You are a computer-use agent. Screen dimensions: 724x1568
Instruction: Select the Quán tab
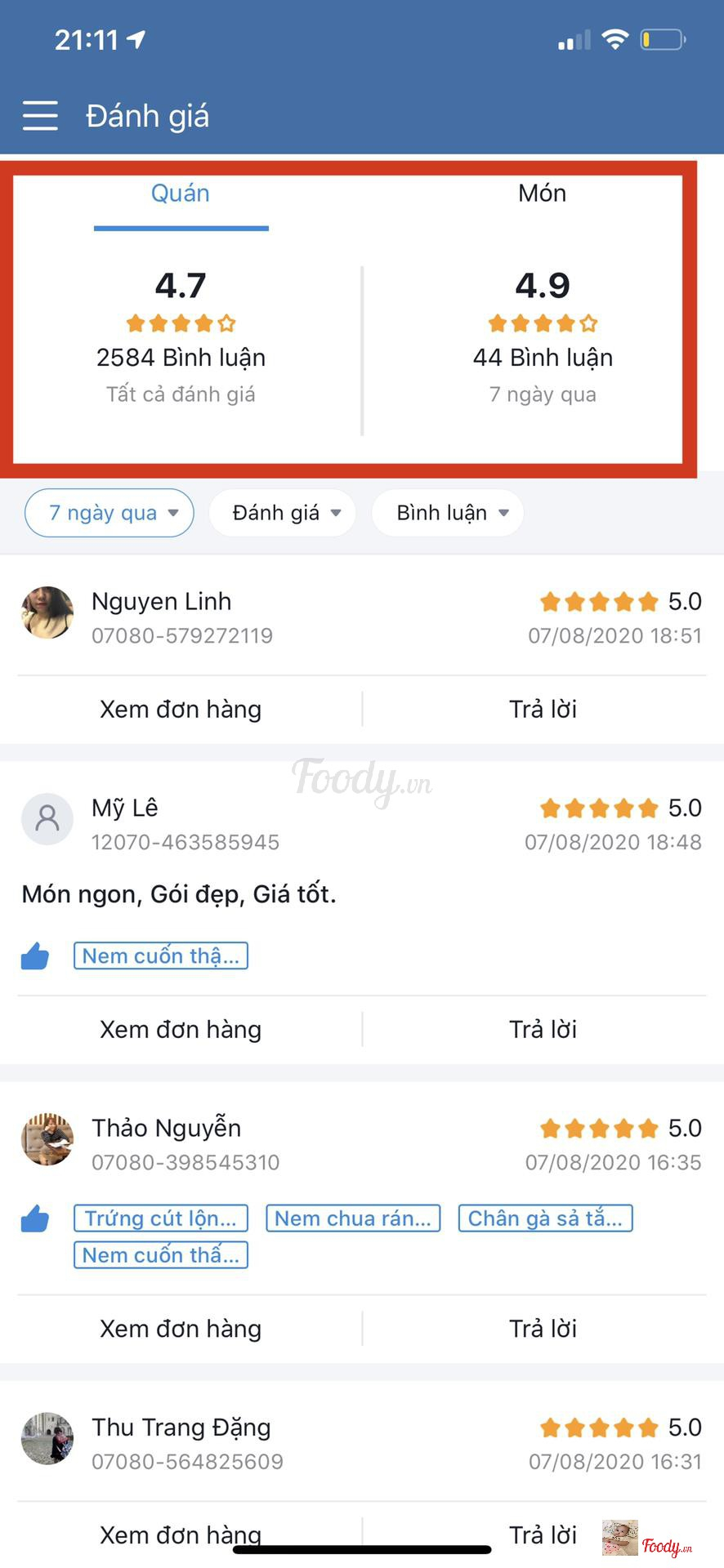181,194
